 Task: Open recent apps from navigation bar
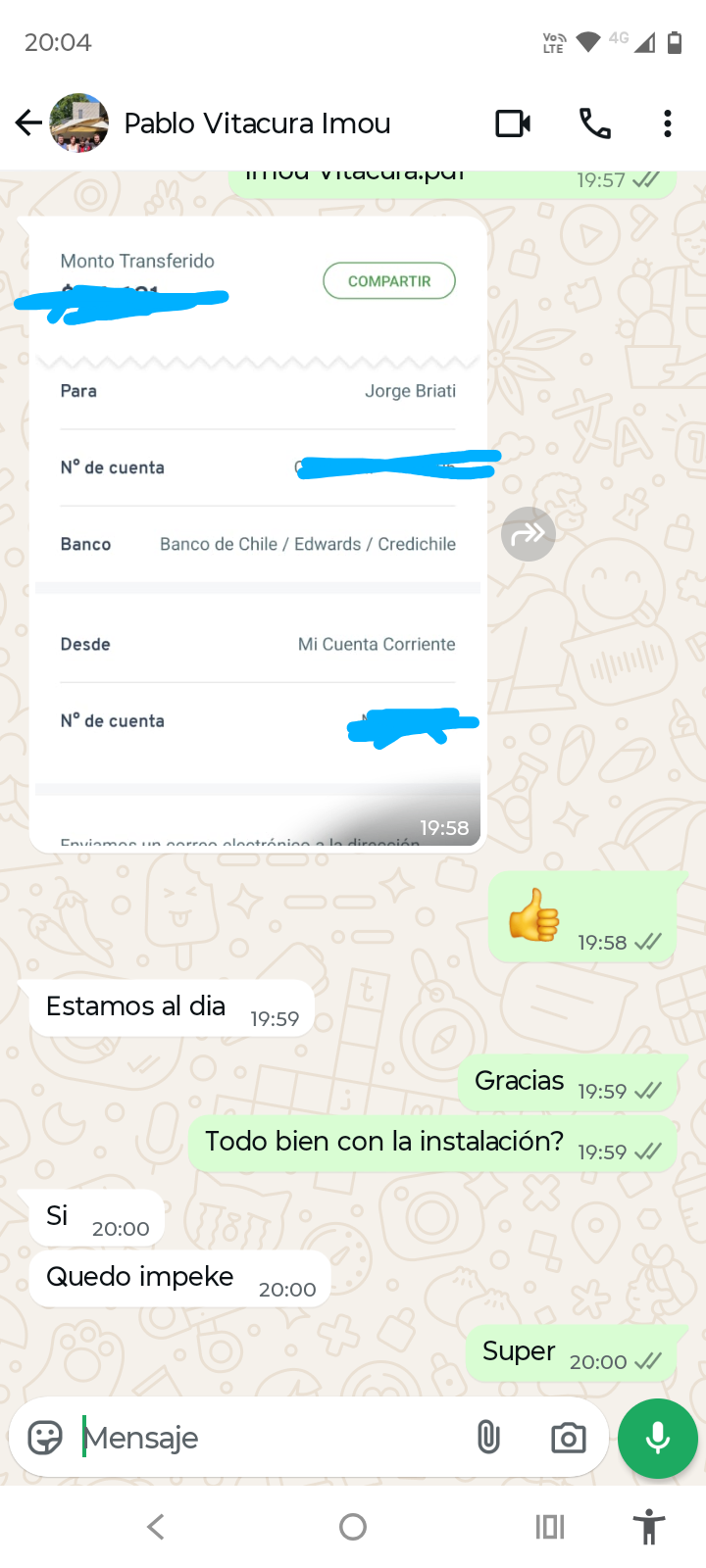pos(549,1526)
